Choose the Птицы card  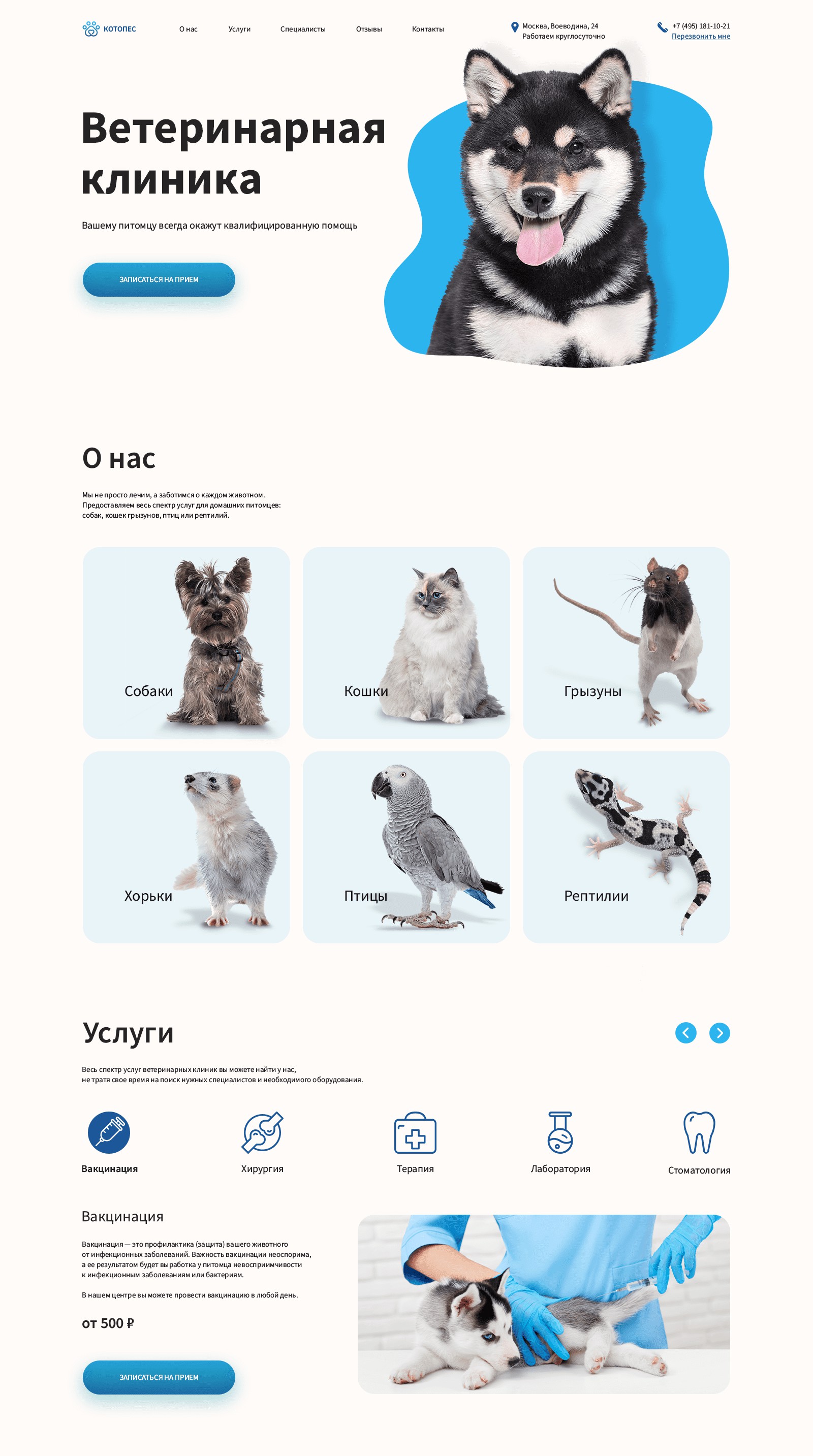pyautogui.click(x=406, y=847)
